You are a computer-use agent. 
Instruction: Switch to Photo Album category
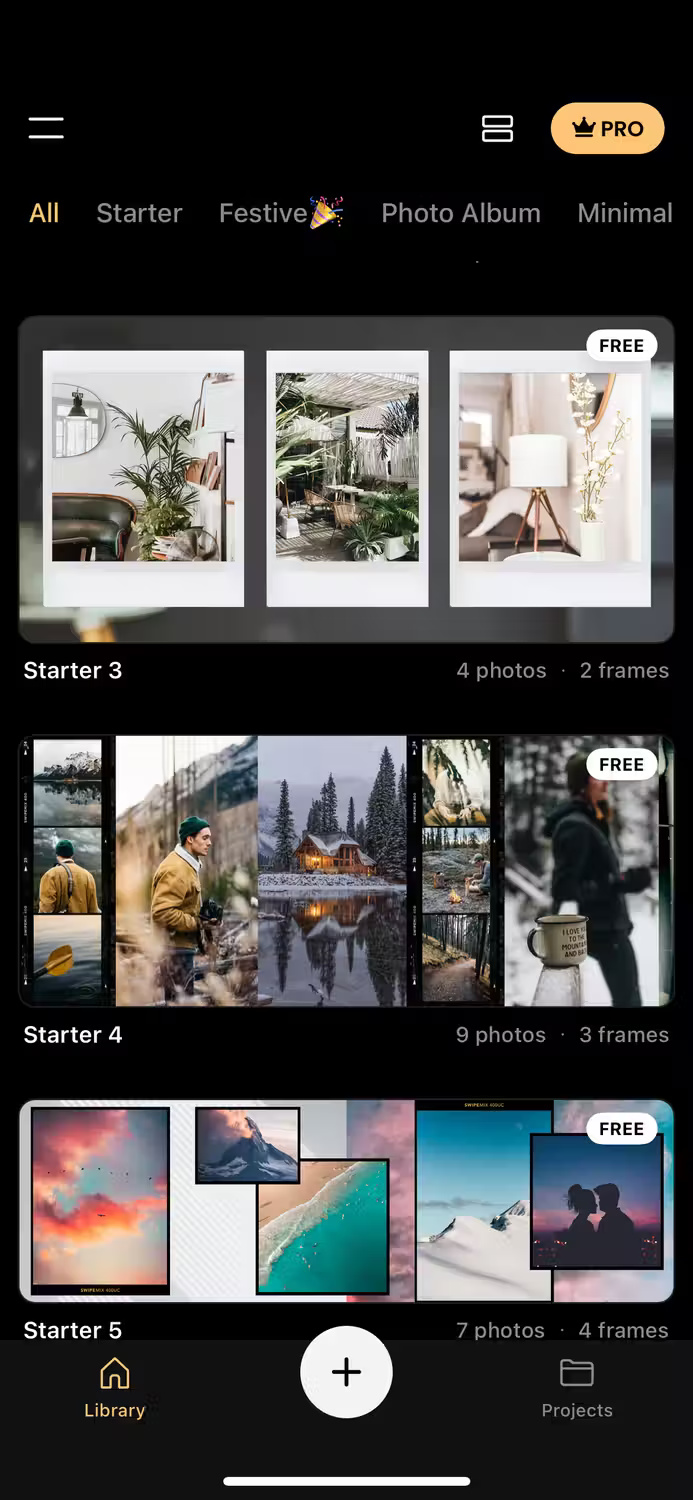pyautogui.click(x=461, y=213)
